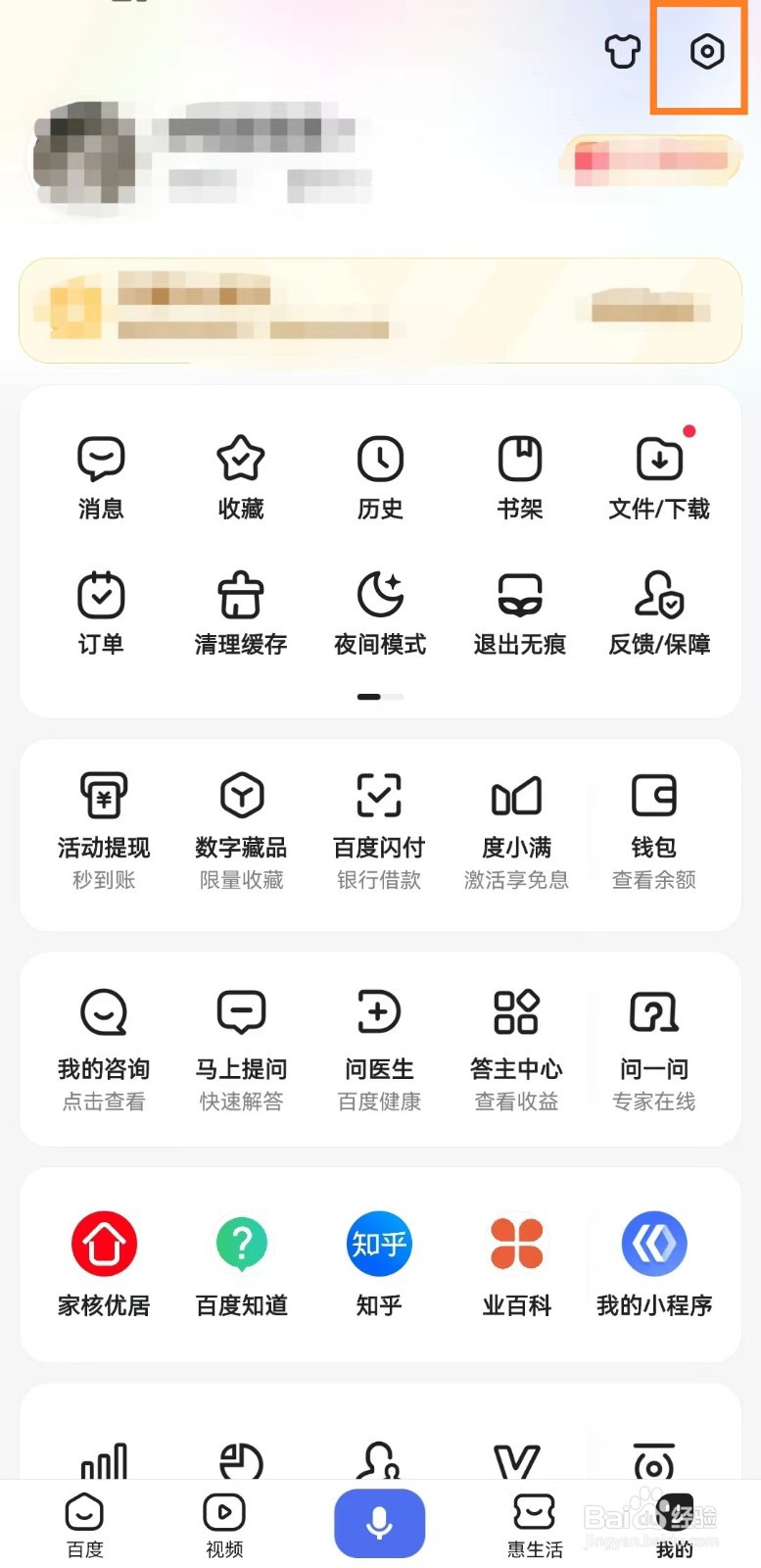Open 收藏 (Favorites)

click(240, 475)
